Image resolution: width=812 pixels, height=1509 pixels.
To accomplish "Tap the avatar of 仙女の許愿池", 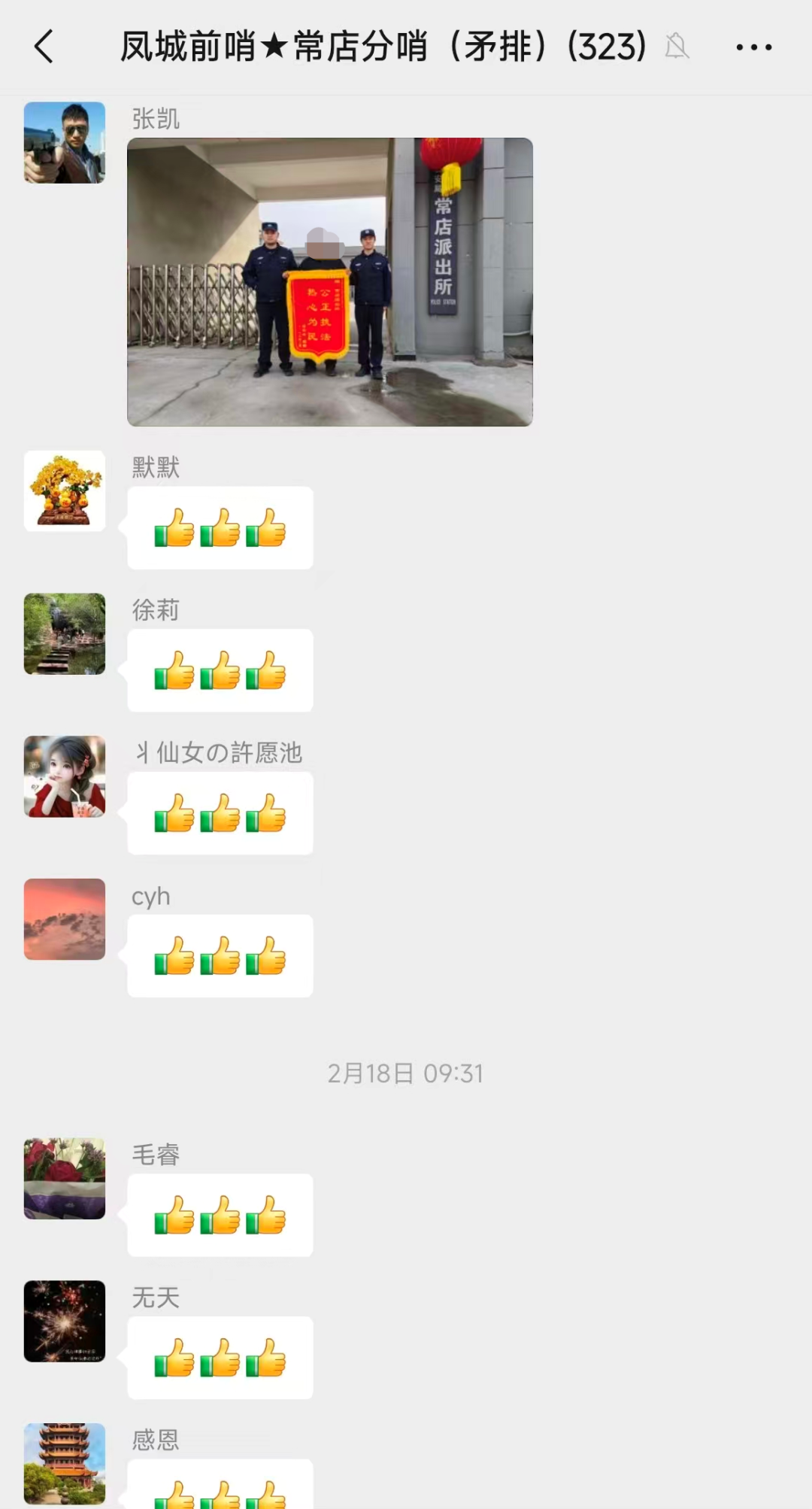I will pos(65,776).
